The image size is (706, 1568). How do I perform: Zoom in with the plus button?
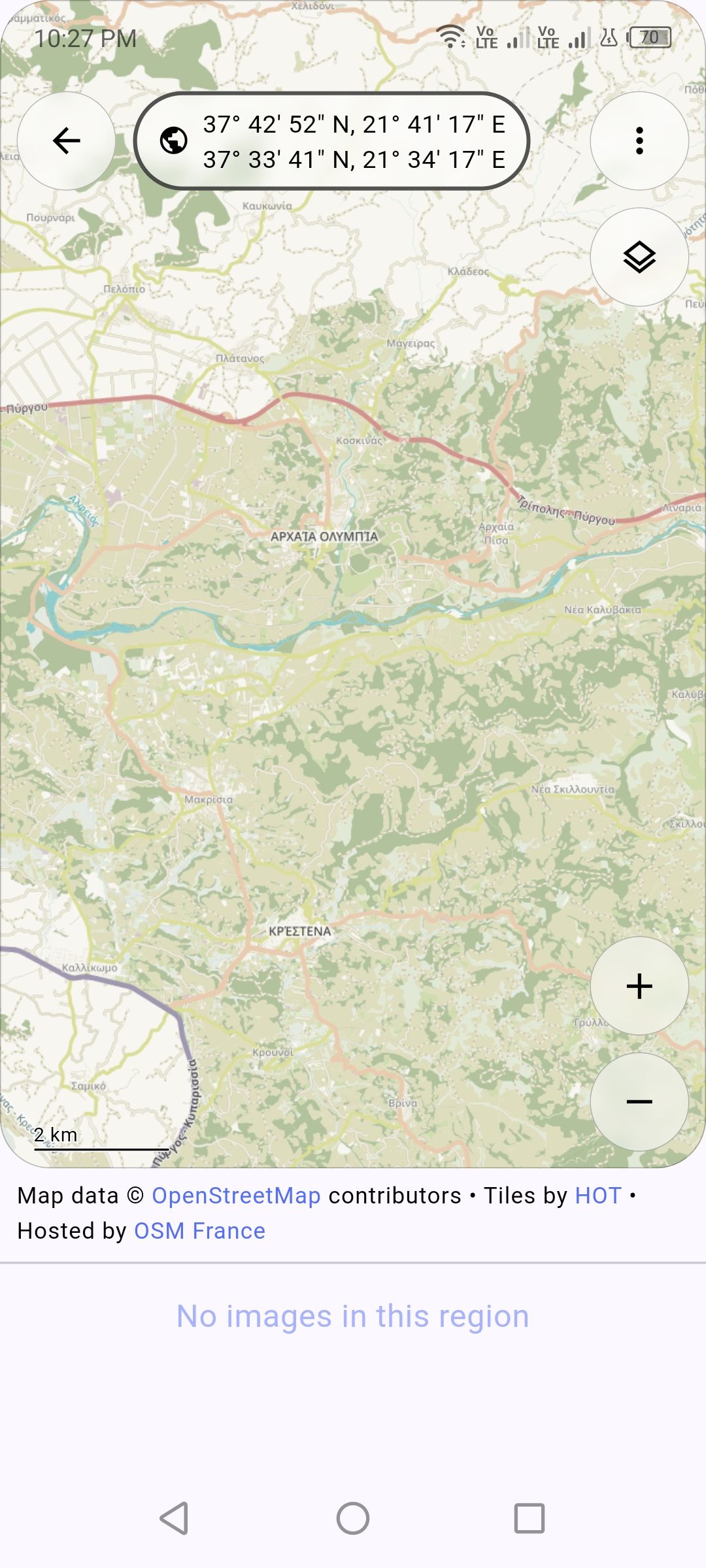click(639, 986)
